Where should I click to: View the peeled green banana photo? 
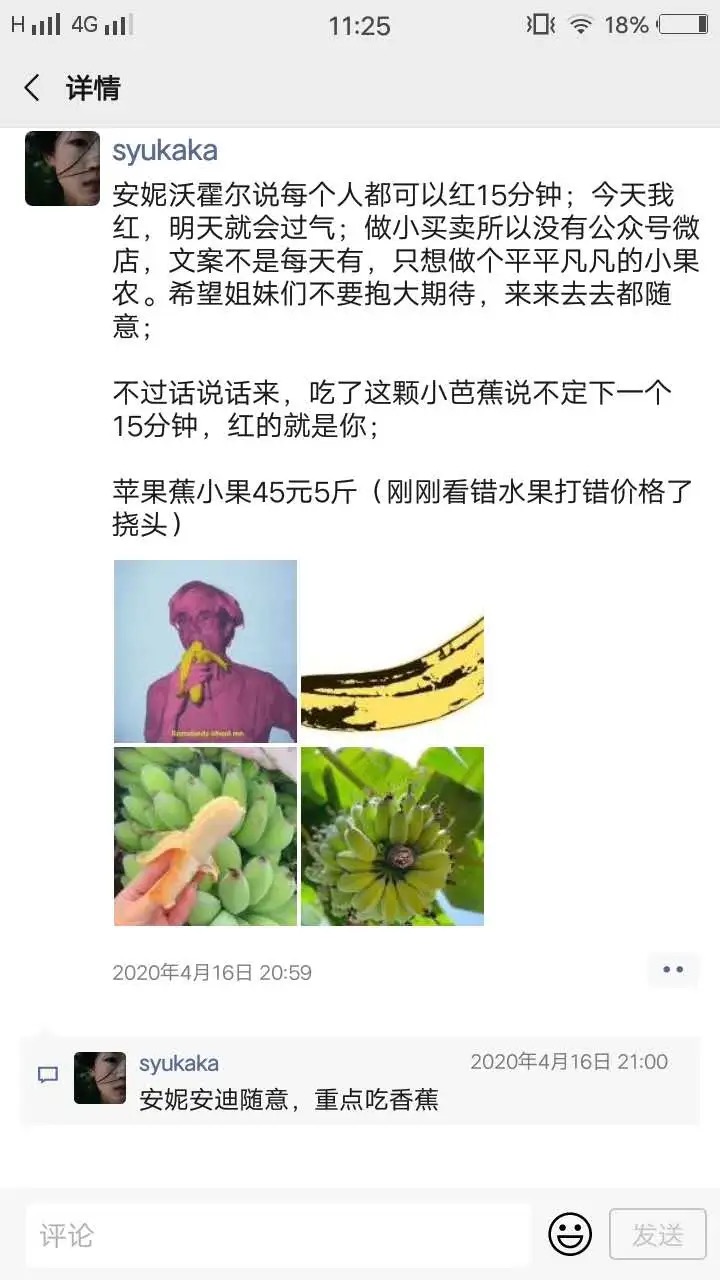(x=205, y=836)
